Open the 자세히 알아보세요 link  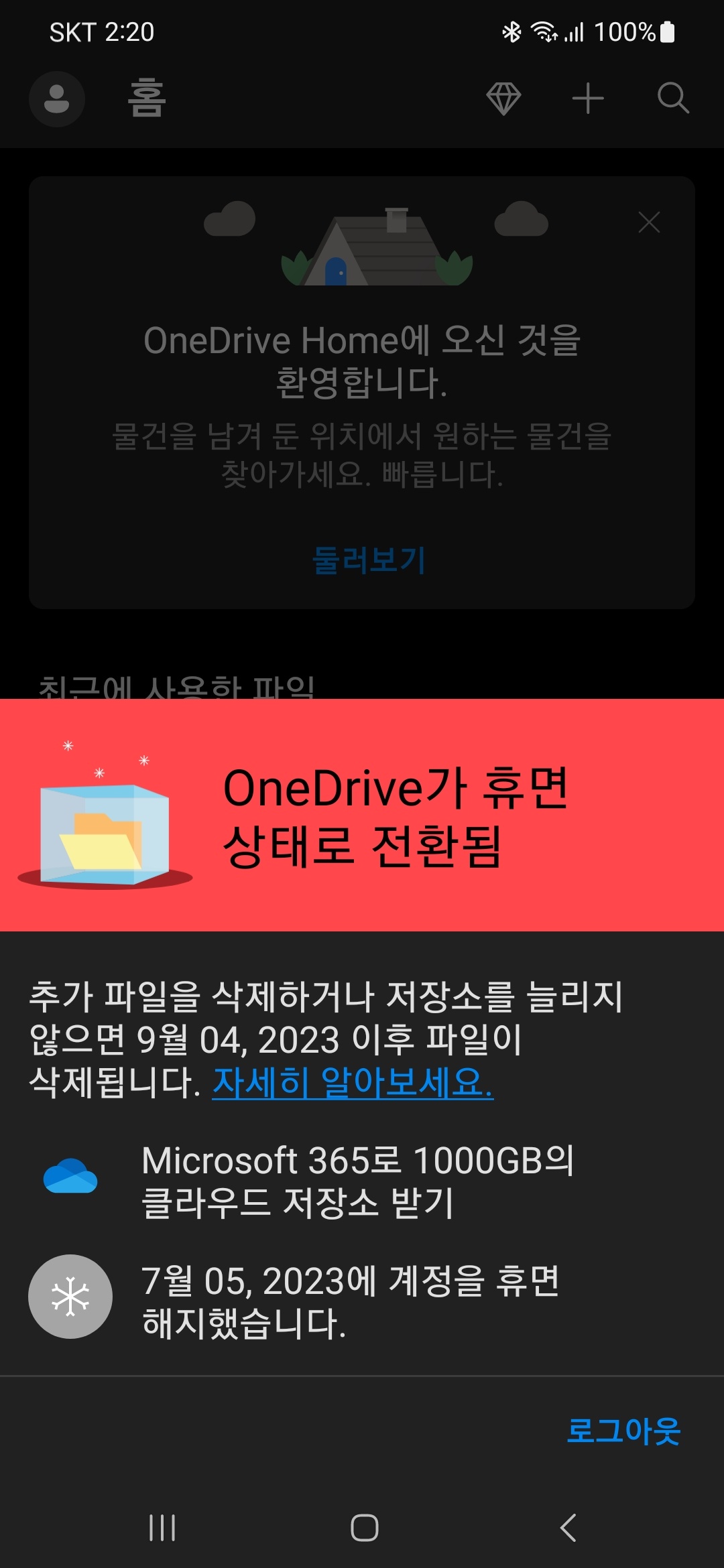point(353,1082)
